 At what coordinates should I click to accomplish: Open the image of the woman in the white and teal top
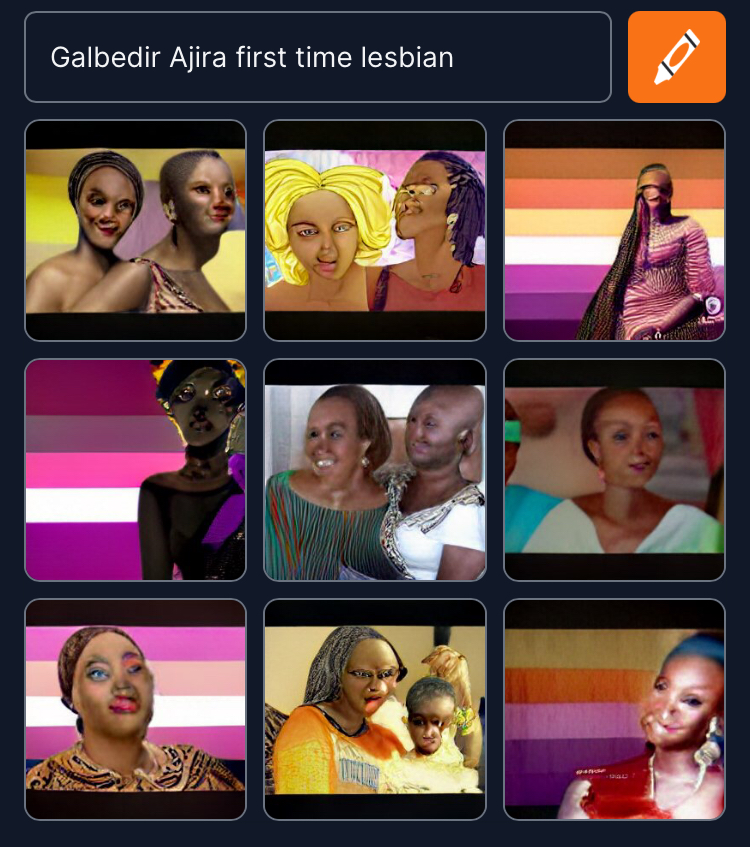pyautogui.click(x=614, y=470)
